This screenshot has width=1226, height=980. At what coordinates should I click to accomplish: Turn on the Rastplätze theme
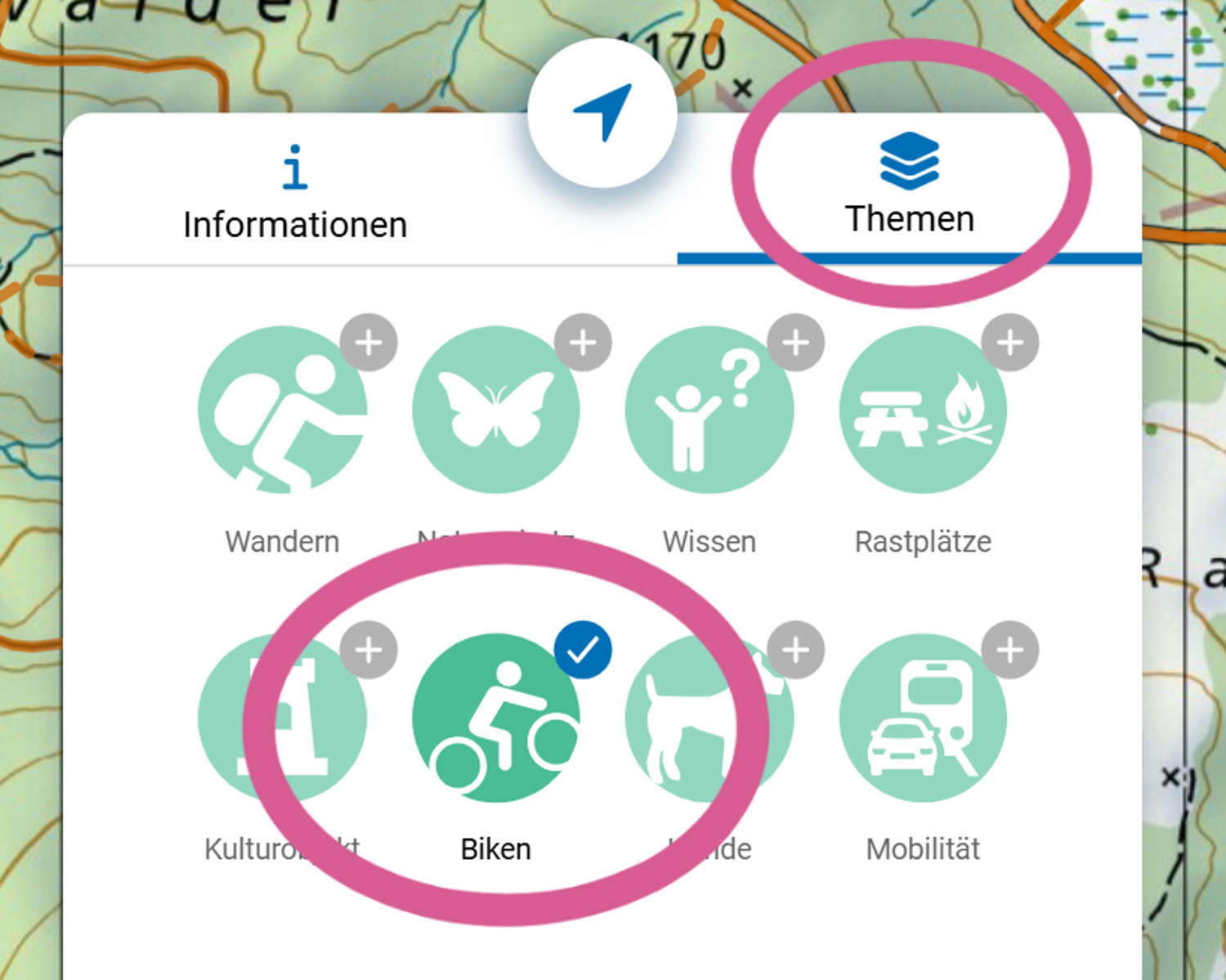click(924, 410)
